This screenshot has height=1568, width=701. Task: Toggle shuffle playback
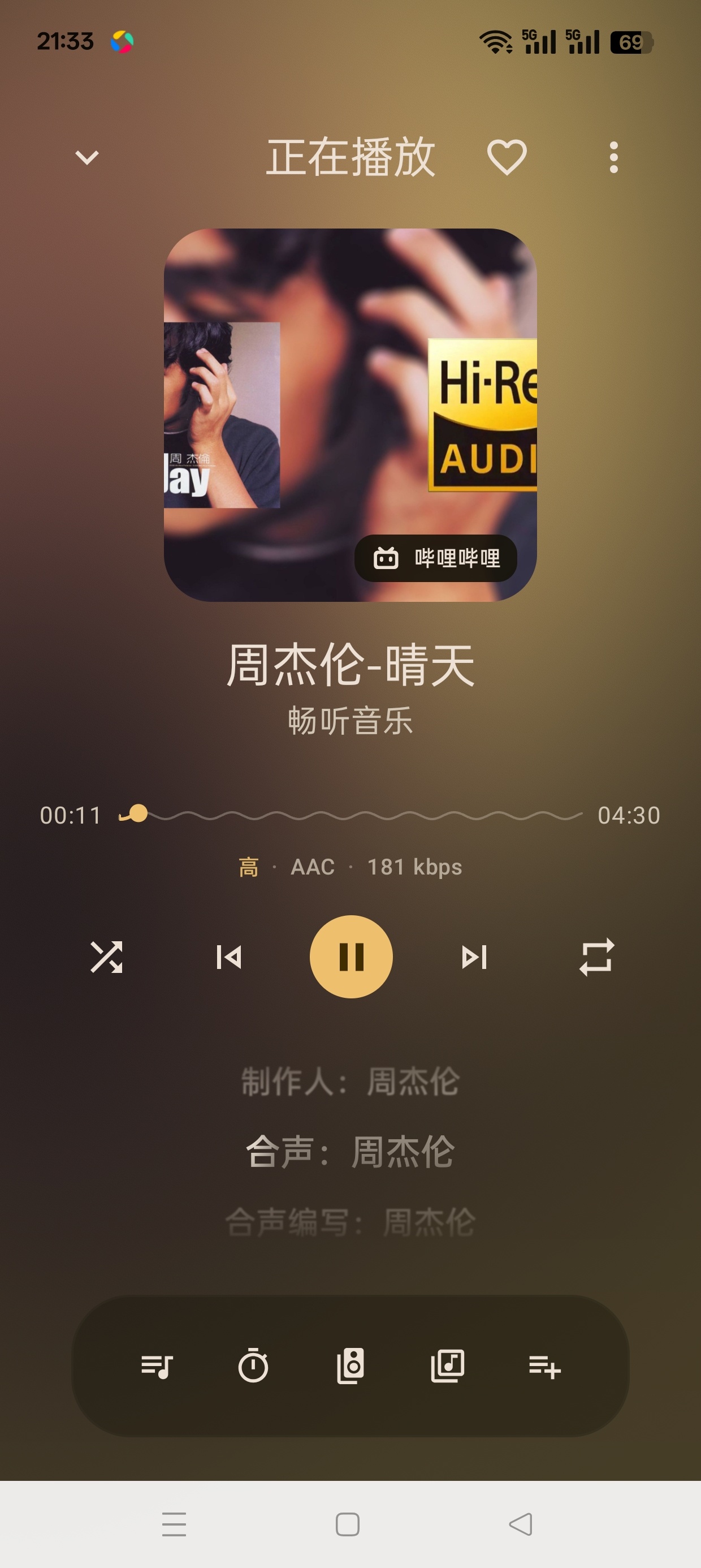106,957
